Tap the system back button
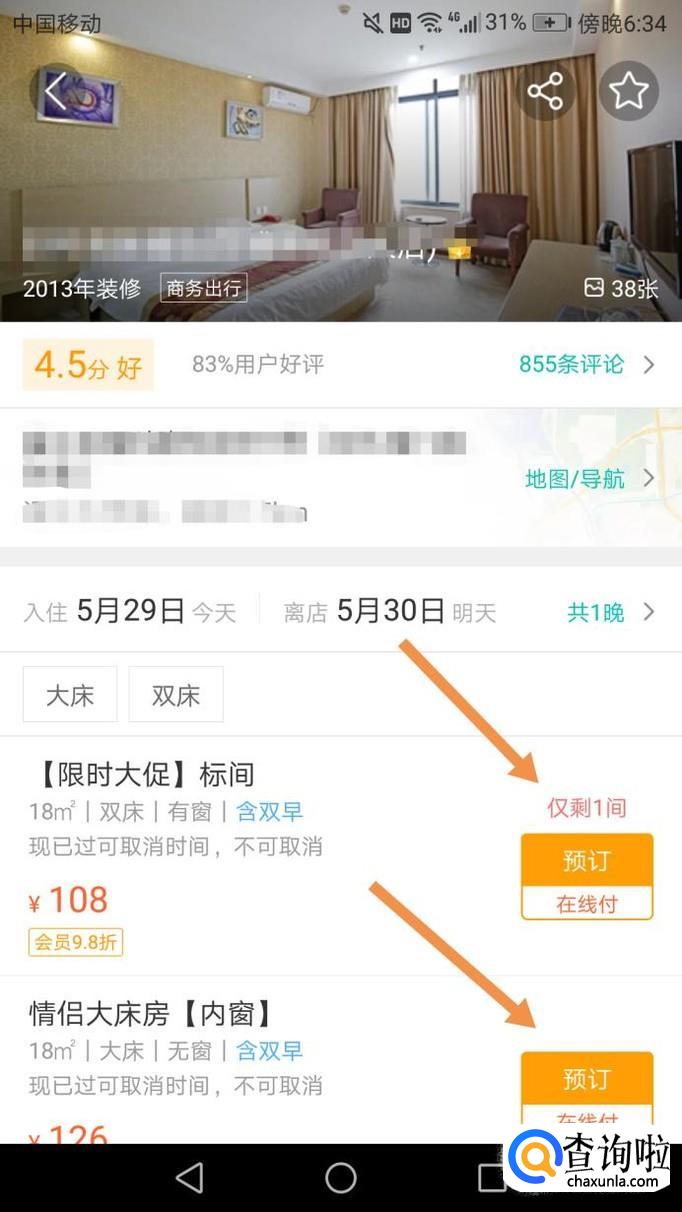The image size is (682, 1212). tap(190, 1178)
